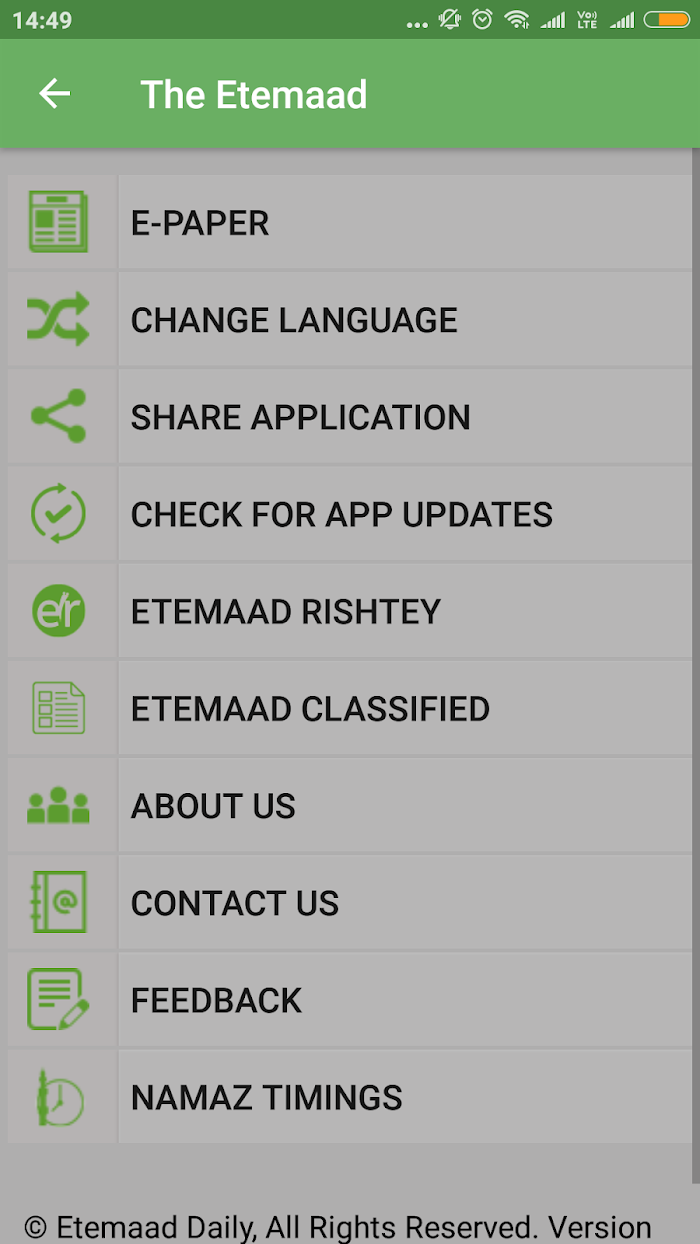Go back using the app bar arrow

tap(55, 94)
